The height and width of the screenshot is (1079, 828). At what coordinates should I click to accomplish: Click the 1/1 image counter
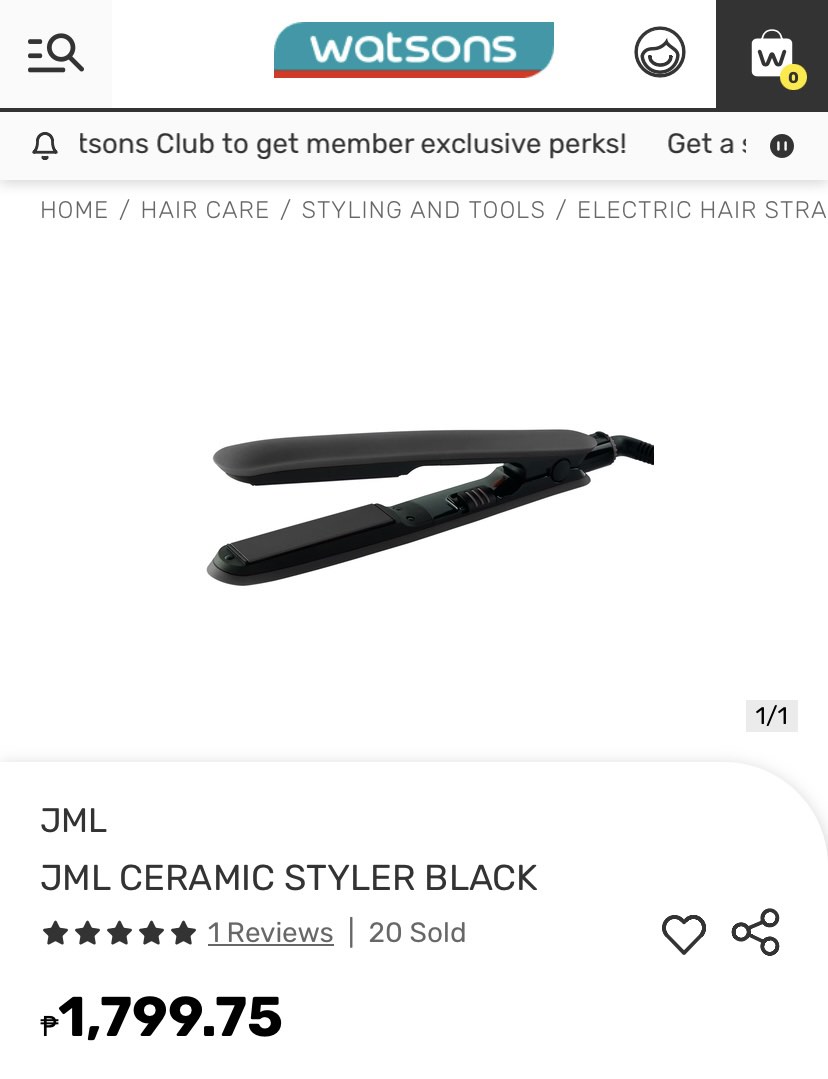[x=771, y=716]
